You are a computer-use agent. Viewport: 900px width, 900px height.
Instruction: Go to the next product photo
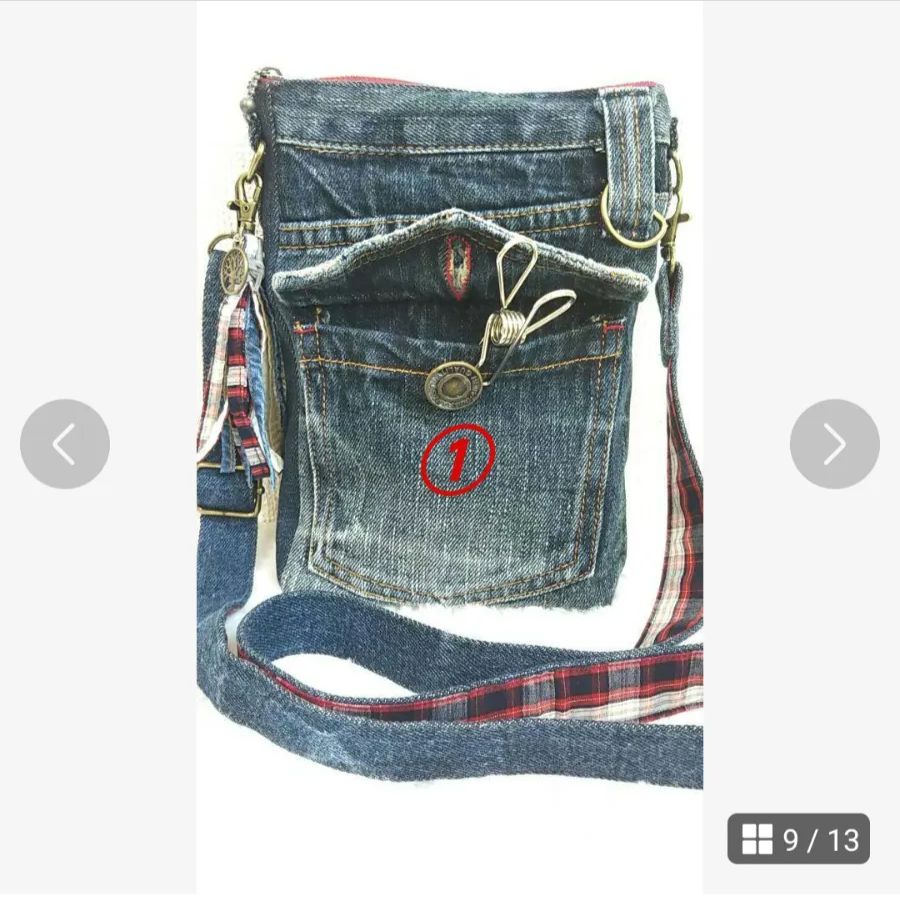(834, 444)
